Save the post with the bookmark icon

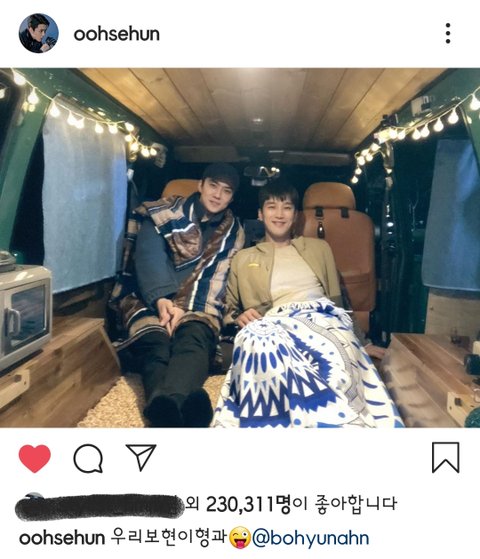click(x=445, y=457)
